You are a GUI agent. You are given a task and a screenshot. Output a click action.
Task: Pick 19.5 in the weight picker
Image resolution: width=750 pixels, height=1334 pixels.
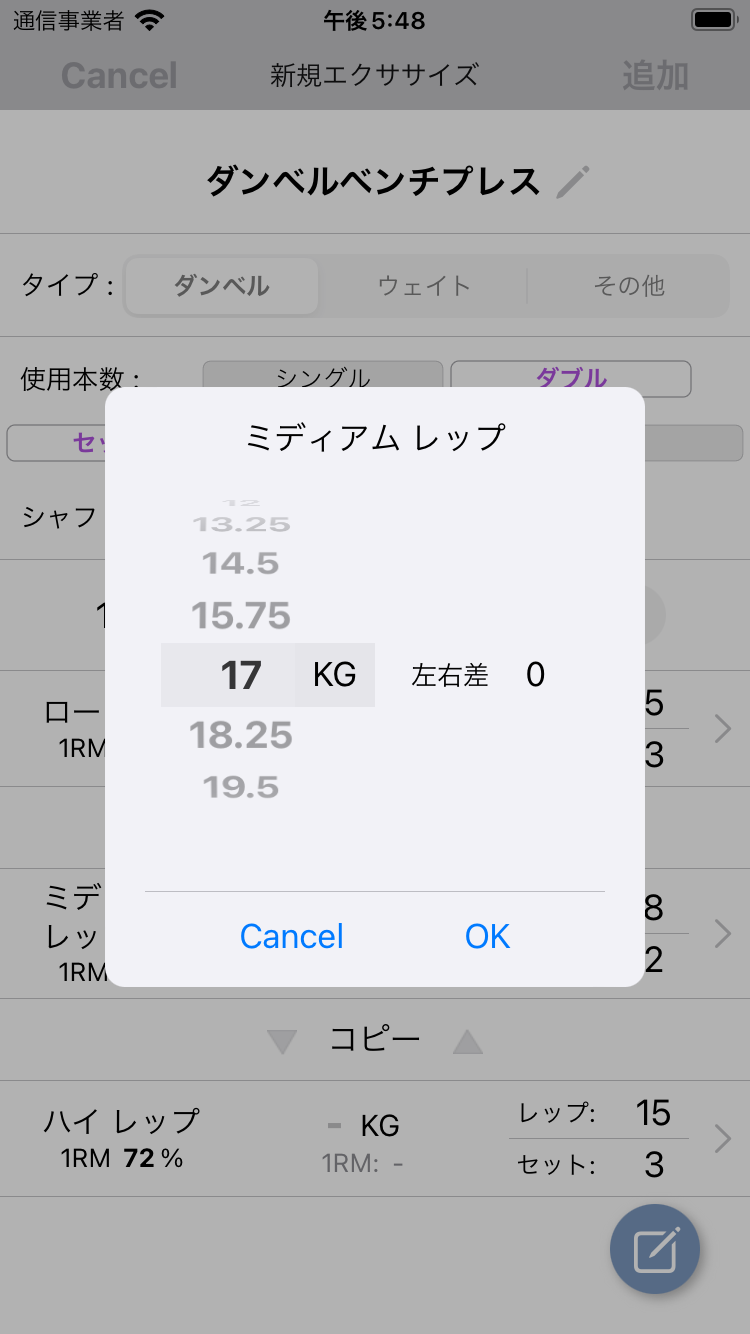[x=241, y=787]
